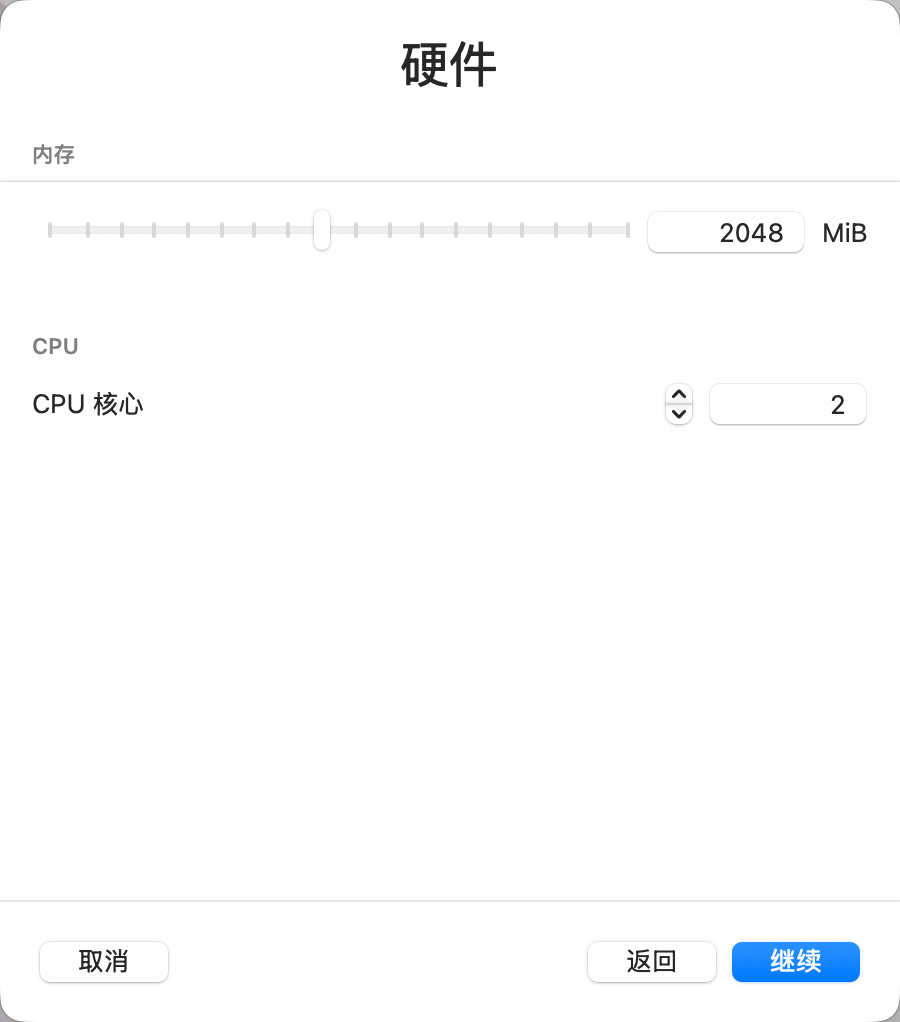Viewport: 900px width, 1022px height.
Task: Decrease CPU cores with the stepper control
Action: pos(678,412)
